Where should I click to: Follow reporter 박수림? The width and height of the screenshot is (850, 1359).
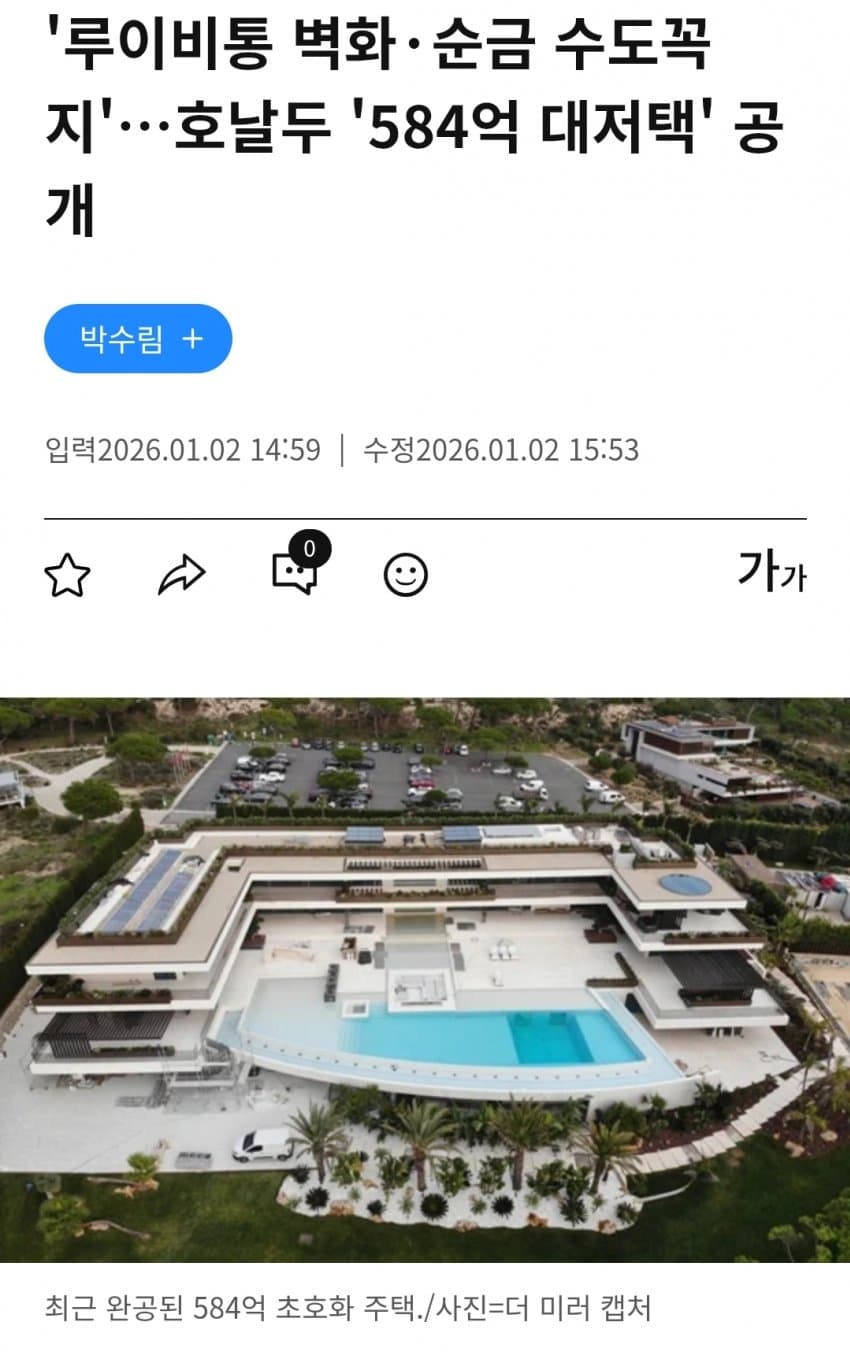(138, 339)
